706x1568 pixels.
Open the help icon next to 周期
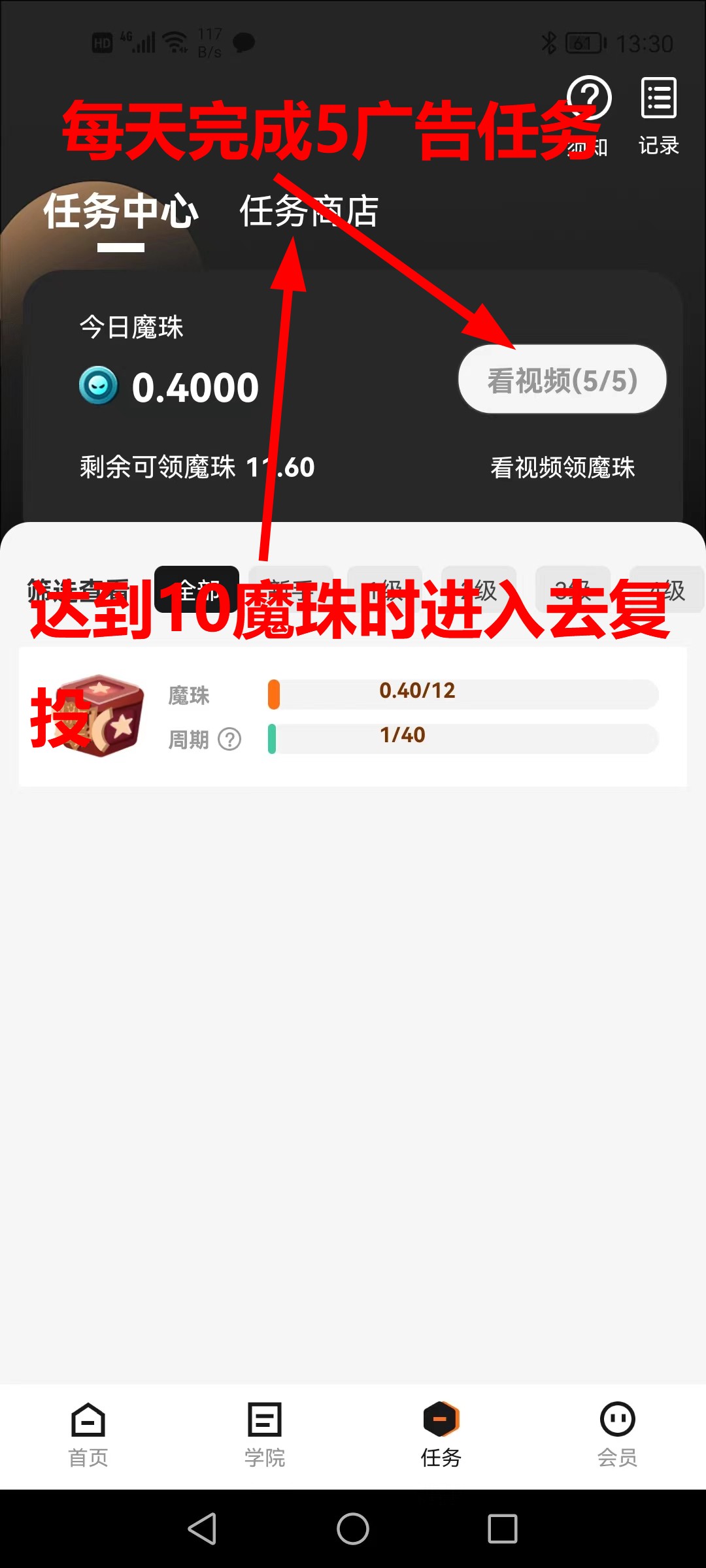tap(229, 740)
